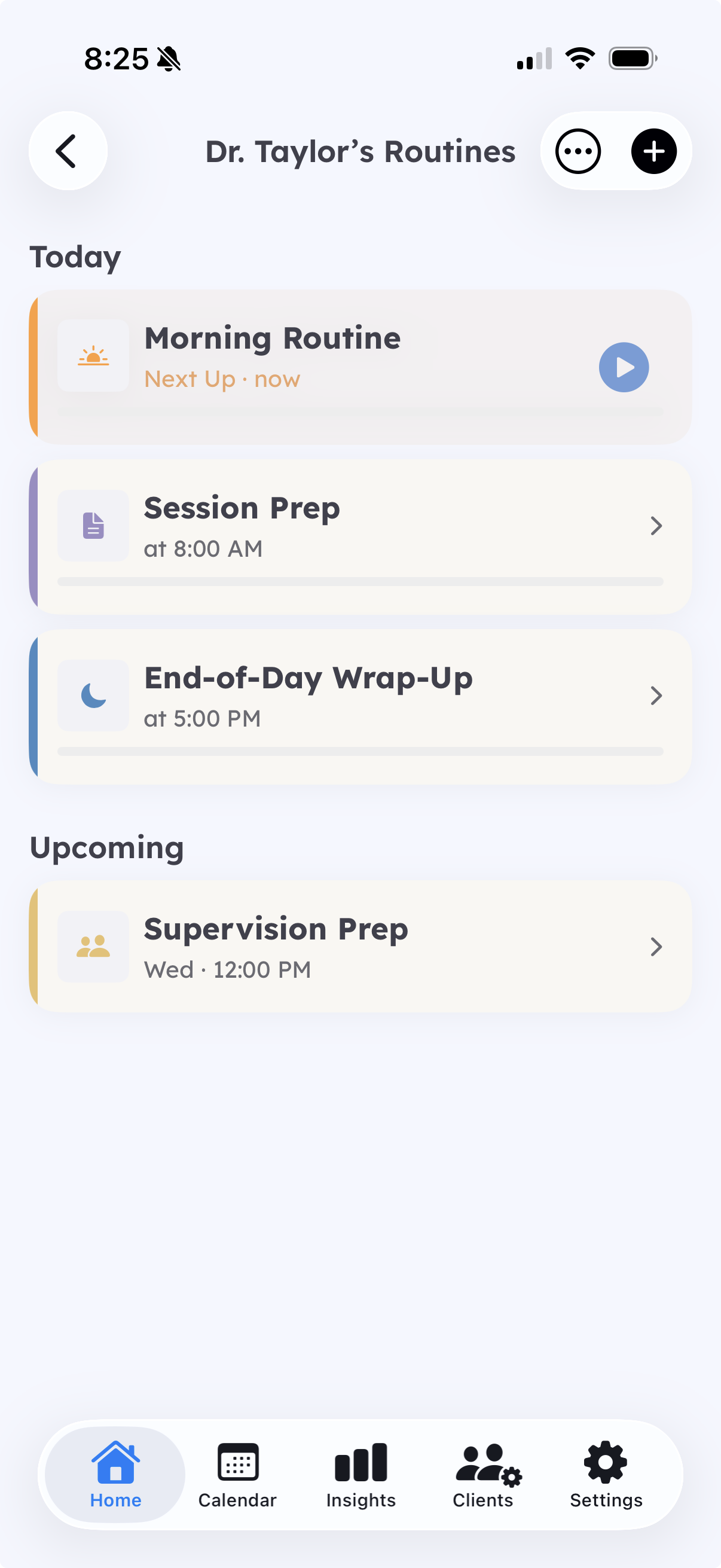Go back from Dr. Taylor's Routines
Image resolution: width=721 pixels, height=1568 pixels.
point(68,151)
